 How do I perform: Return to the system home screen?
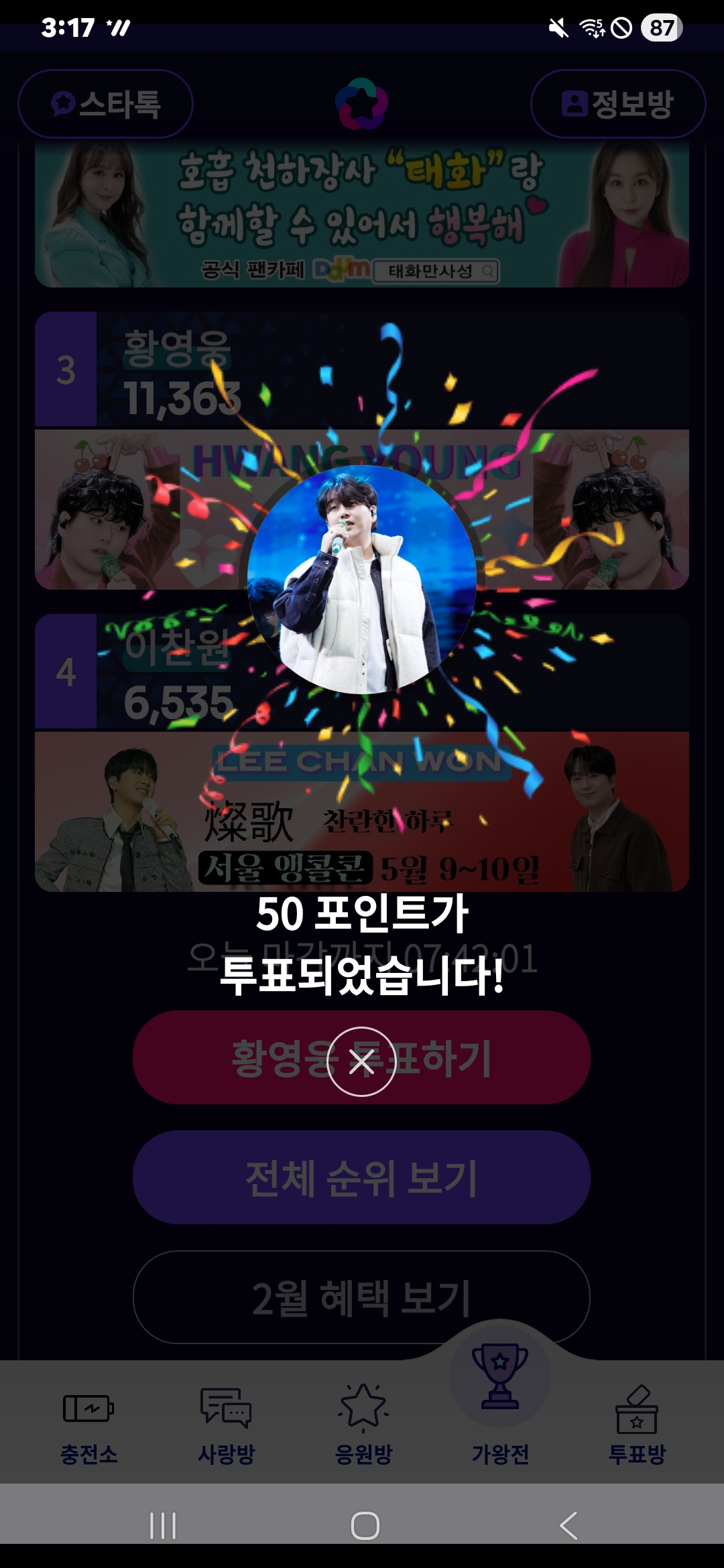pos(365,1525)
